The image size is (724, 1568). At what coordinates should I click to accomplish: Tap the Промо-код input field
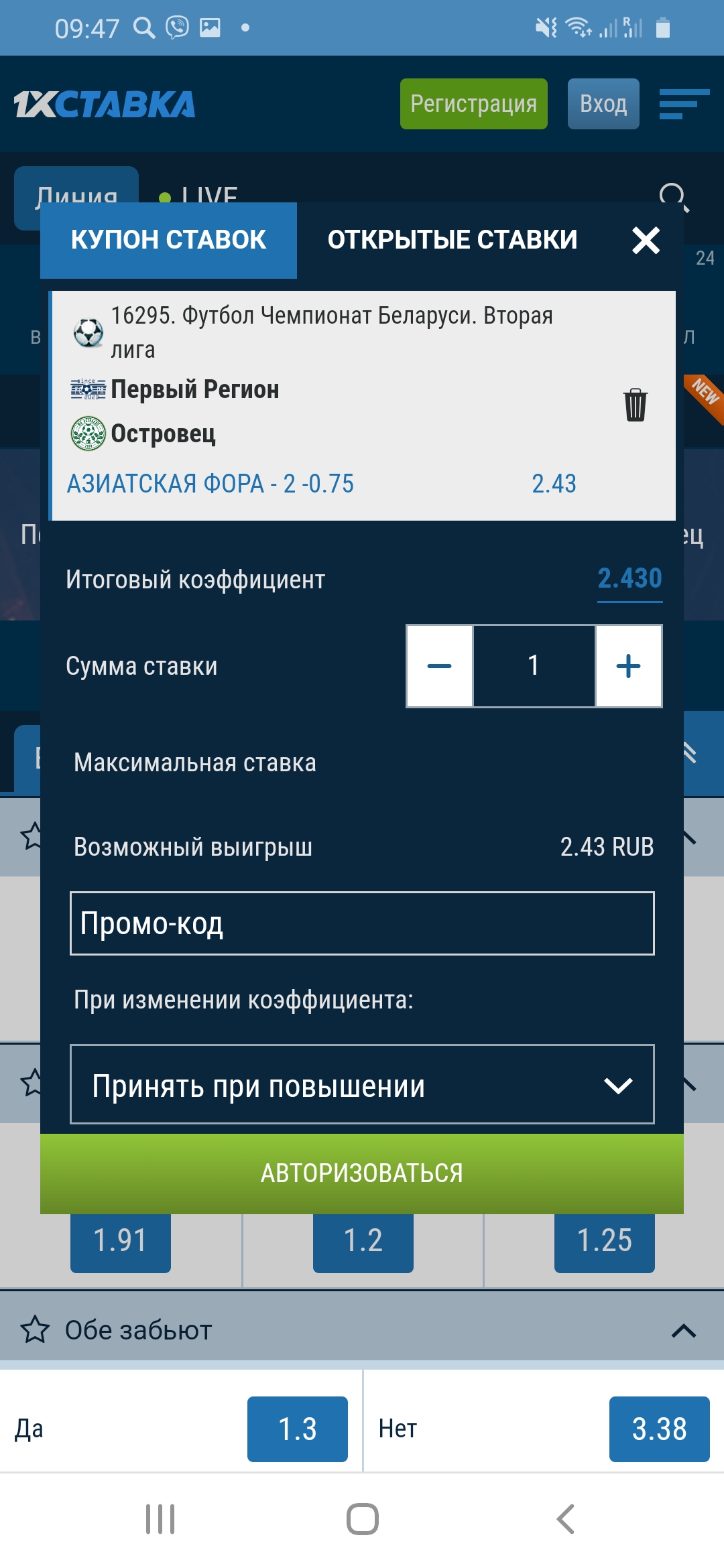pos(362,923)
